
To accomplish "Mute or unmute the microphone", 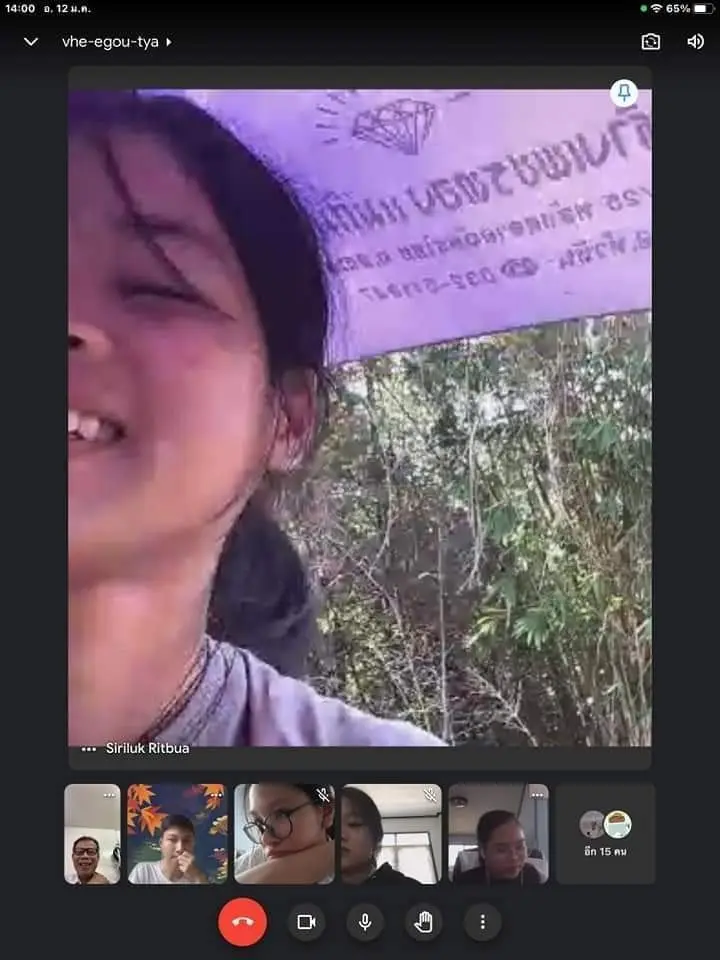I will point(365,922).
